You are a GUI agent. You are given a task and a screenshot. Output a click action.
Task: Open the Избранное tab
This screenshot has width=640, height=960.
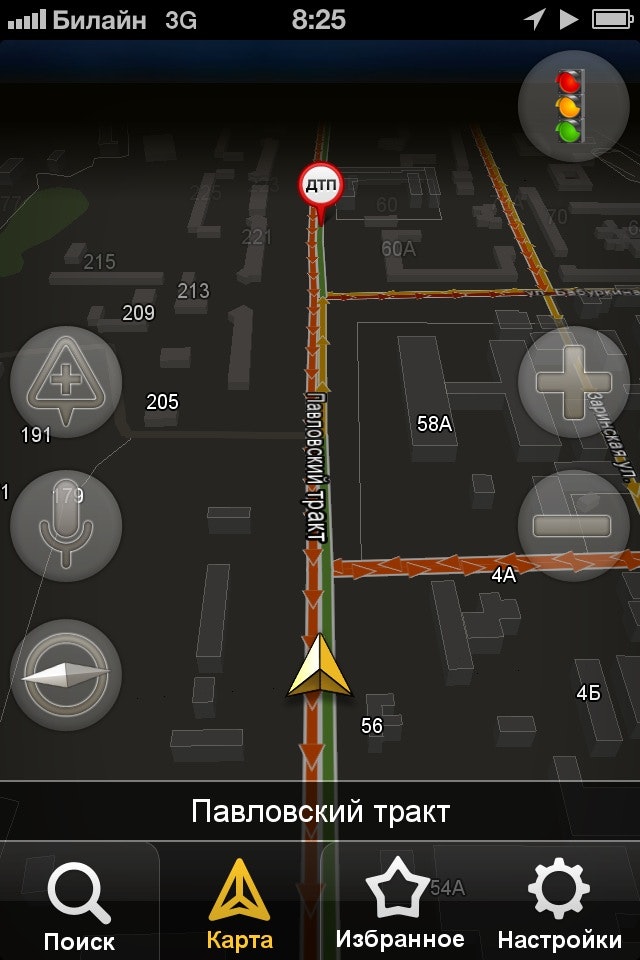(x=399, y=905)
